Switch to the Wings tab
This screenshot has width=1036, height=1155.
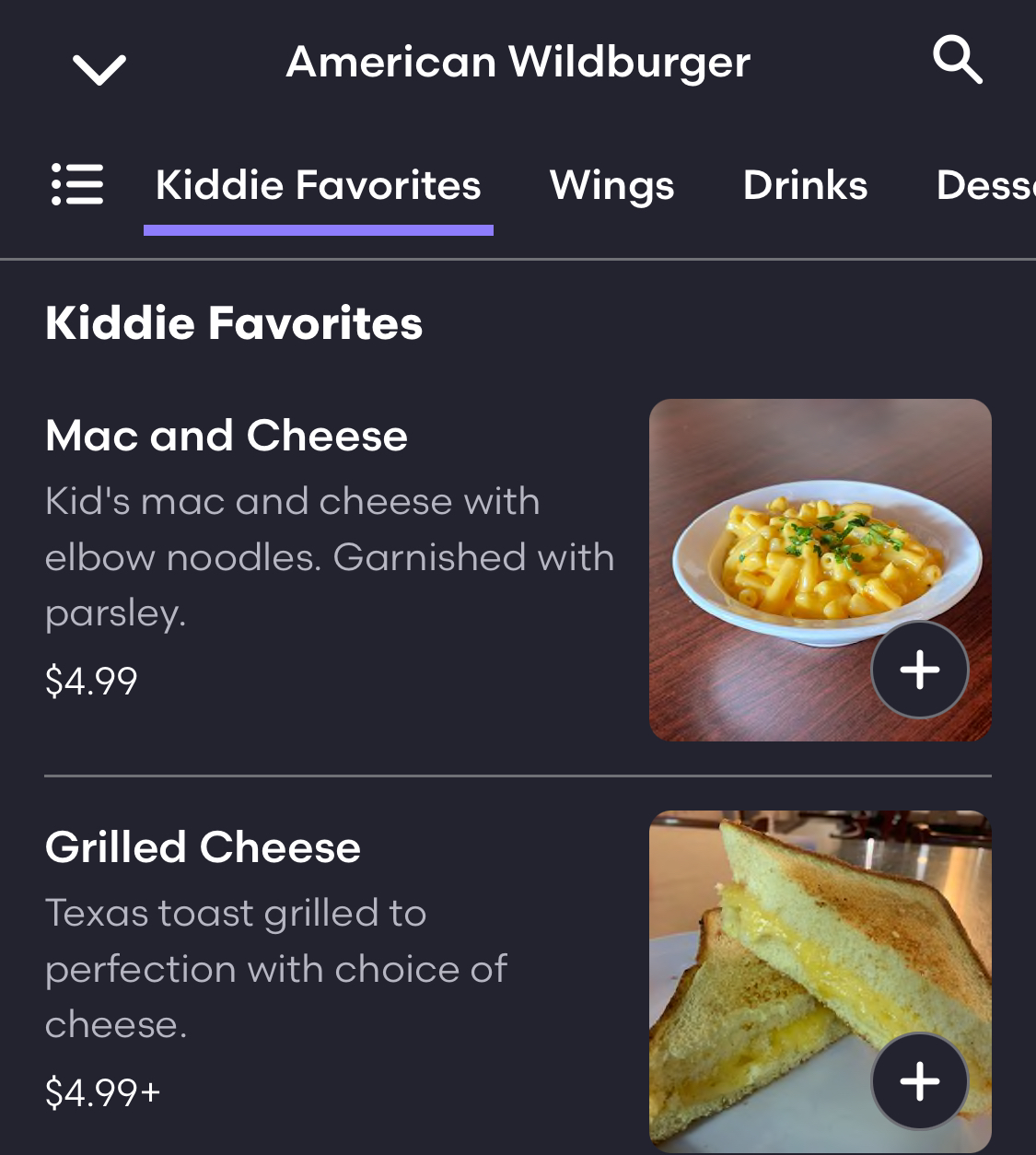coord(611,185)
